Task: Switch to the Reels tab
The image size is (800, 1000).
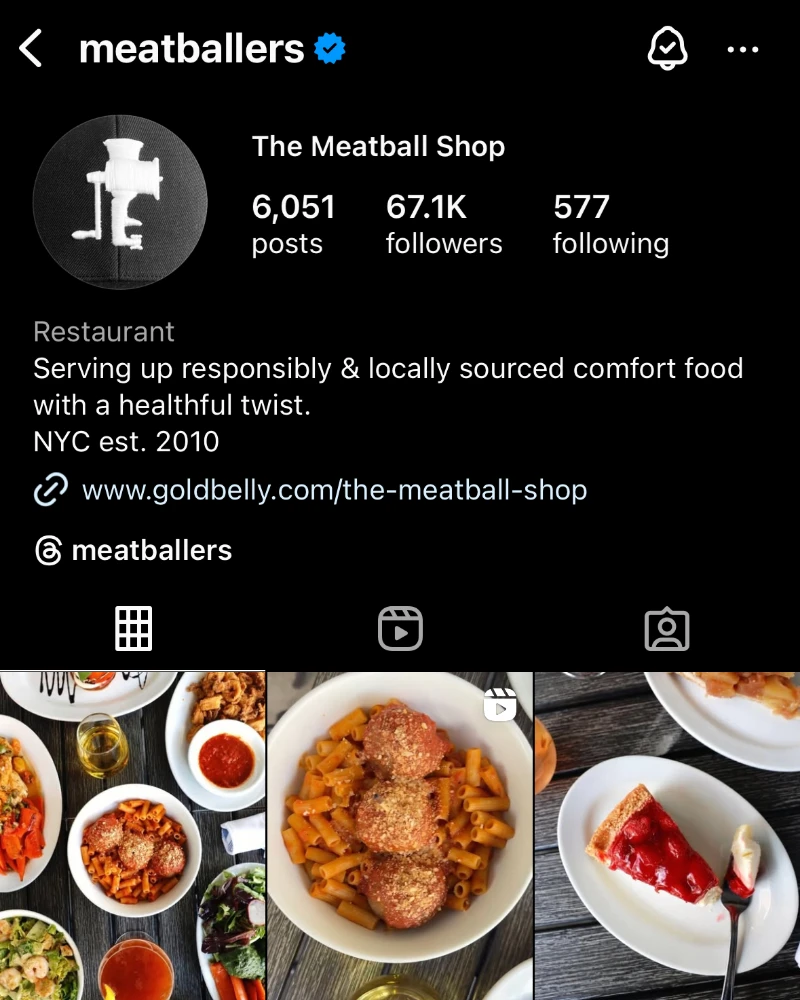Action: [400, 629]
